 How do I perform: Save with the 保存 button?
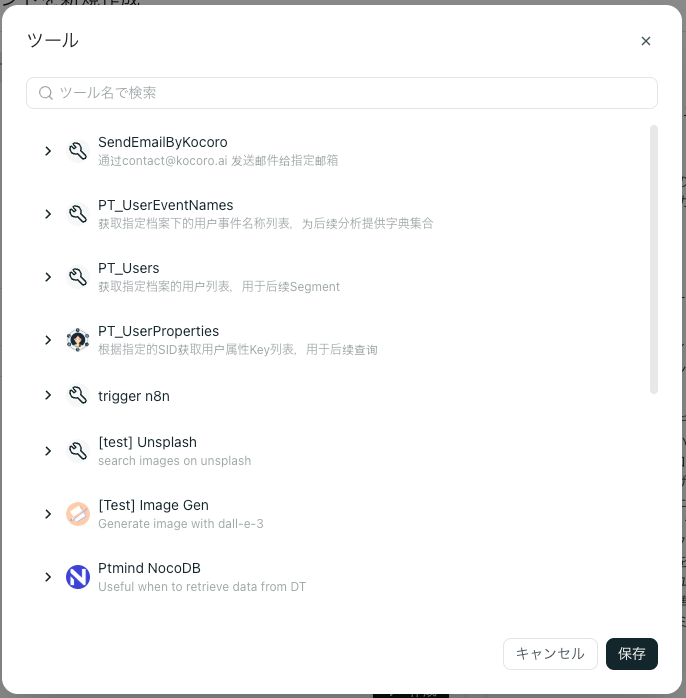[x=632, y=653]
